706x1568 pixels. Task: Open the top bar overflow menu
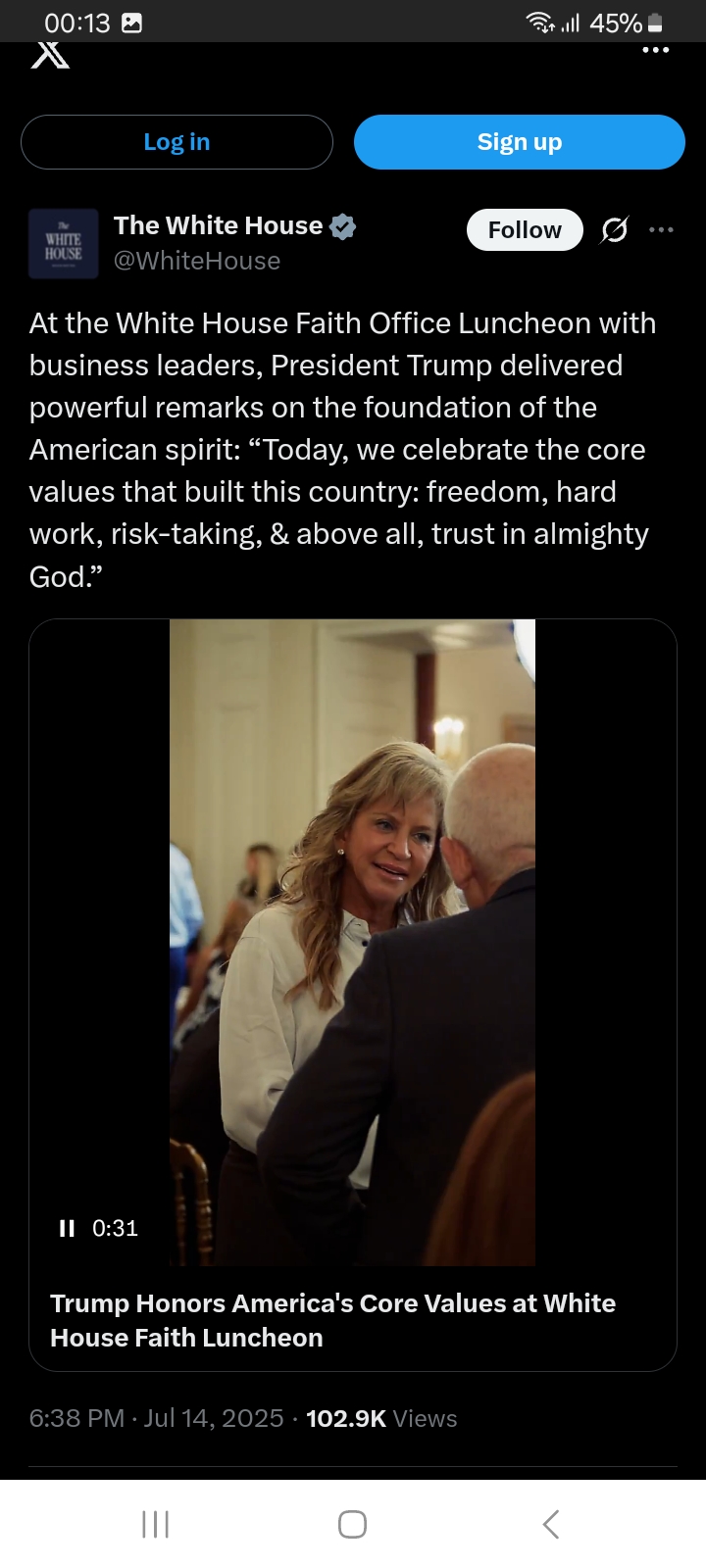point(655,50)
